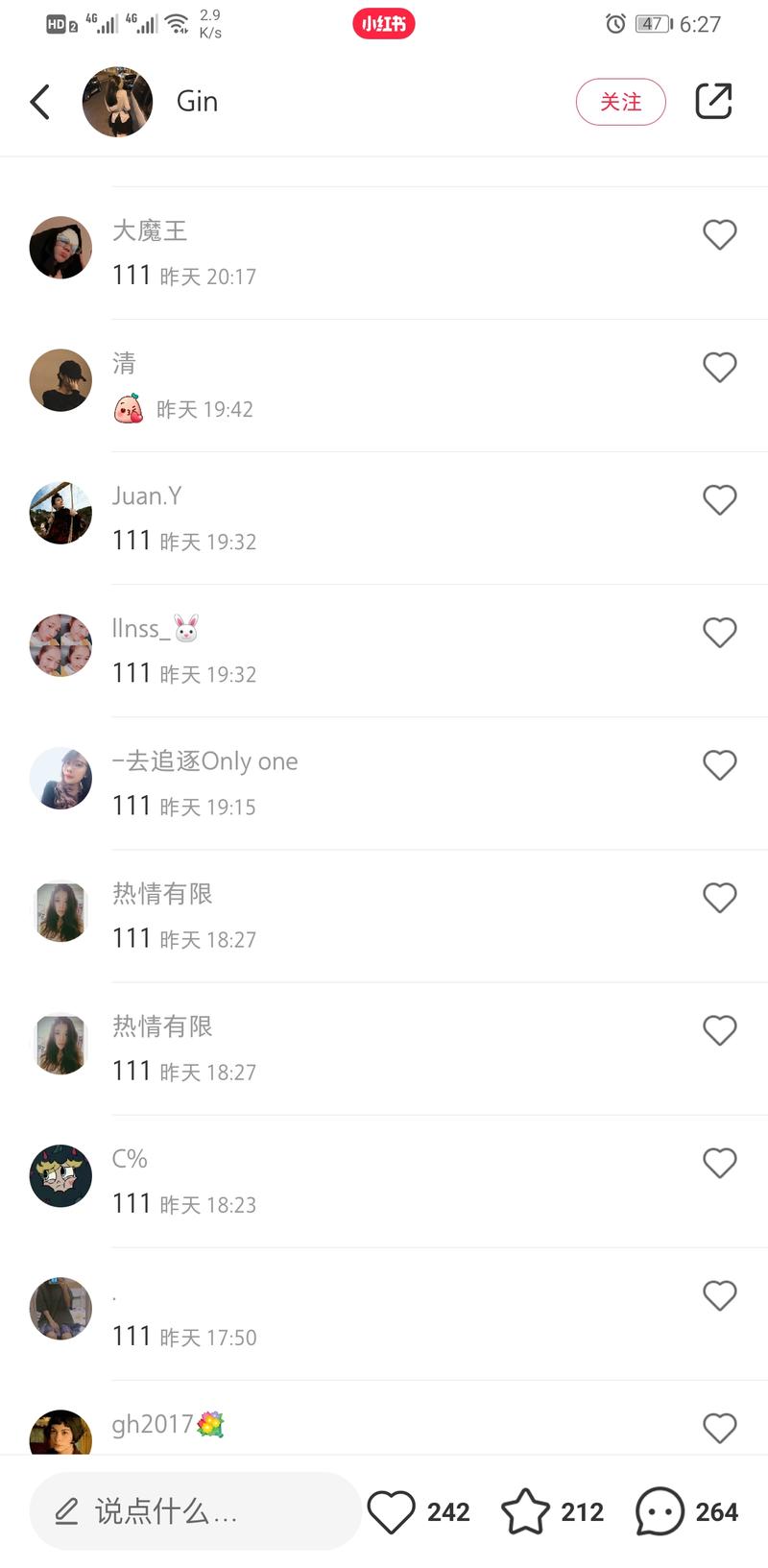Image resolution: width=768 pixels, height=1568 pixels.
Task: Tap the star collect icon showing 212
Action: click(527, 1510)
